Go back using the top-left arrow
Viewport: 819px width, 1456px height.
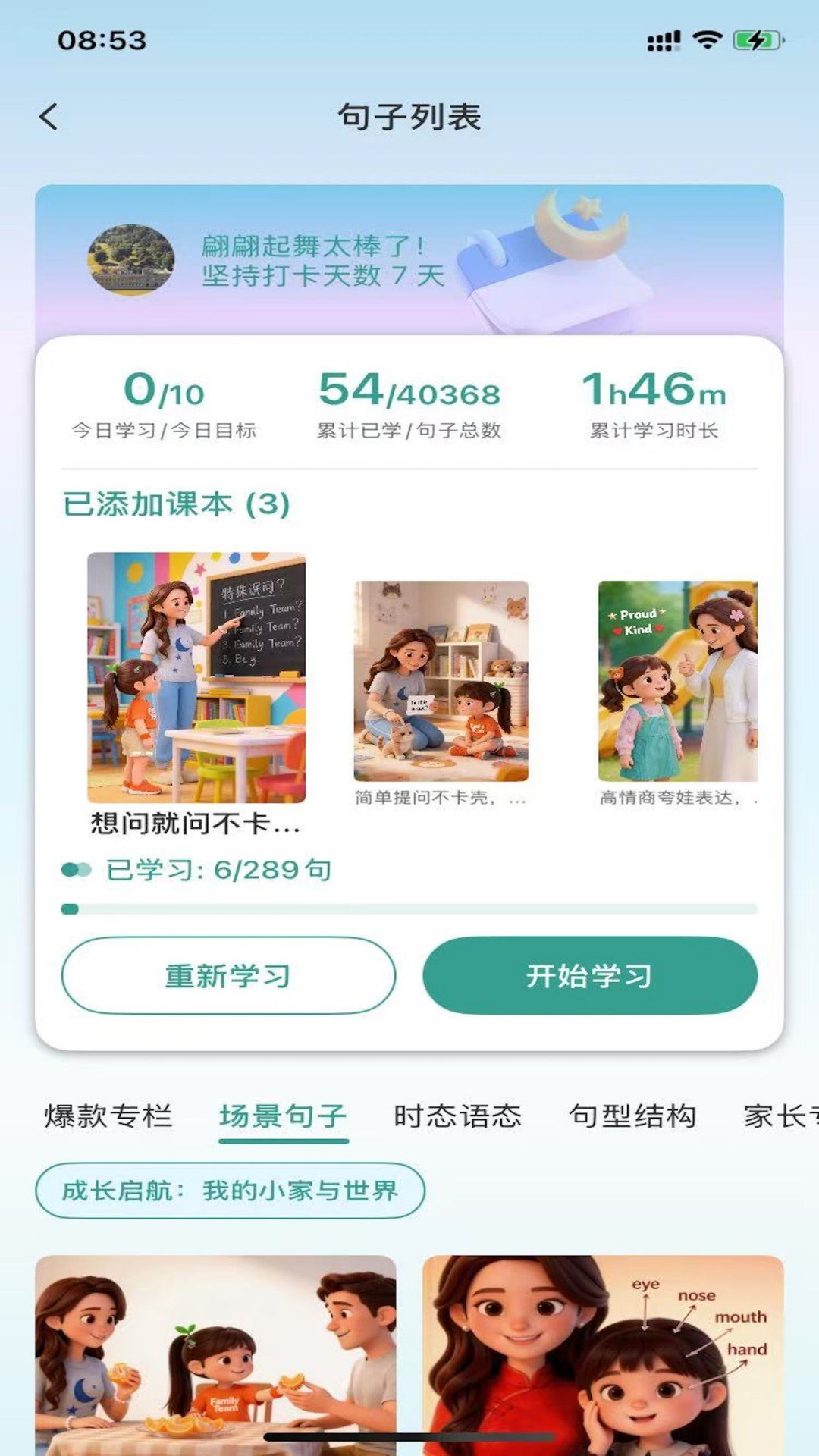tap(49, 117)
